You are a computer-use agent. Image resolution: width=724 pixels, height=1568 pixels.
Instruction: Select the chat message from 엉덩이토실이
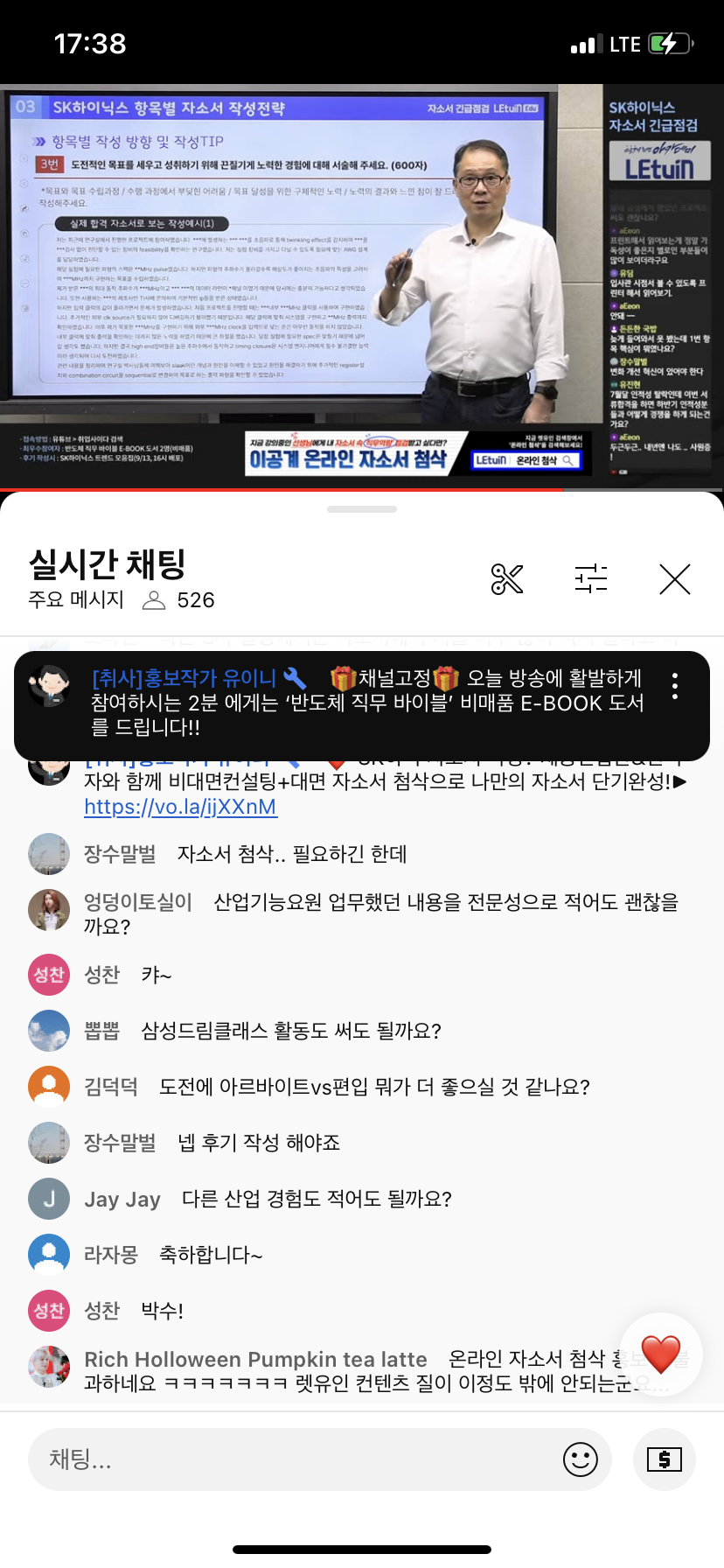(380, 913)
